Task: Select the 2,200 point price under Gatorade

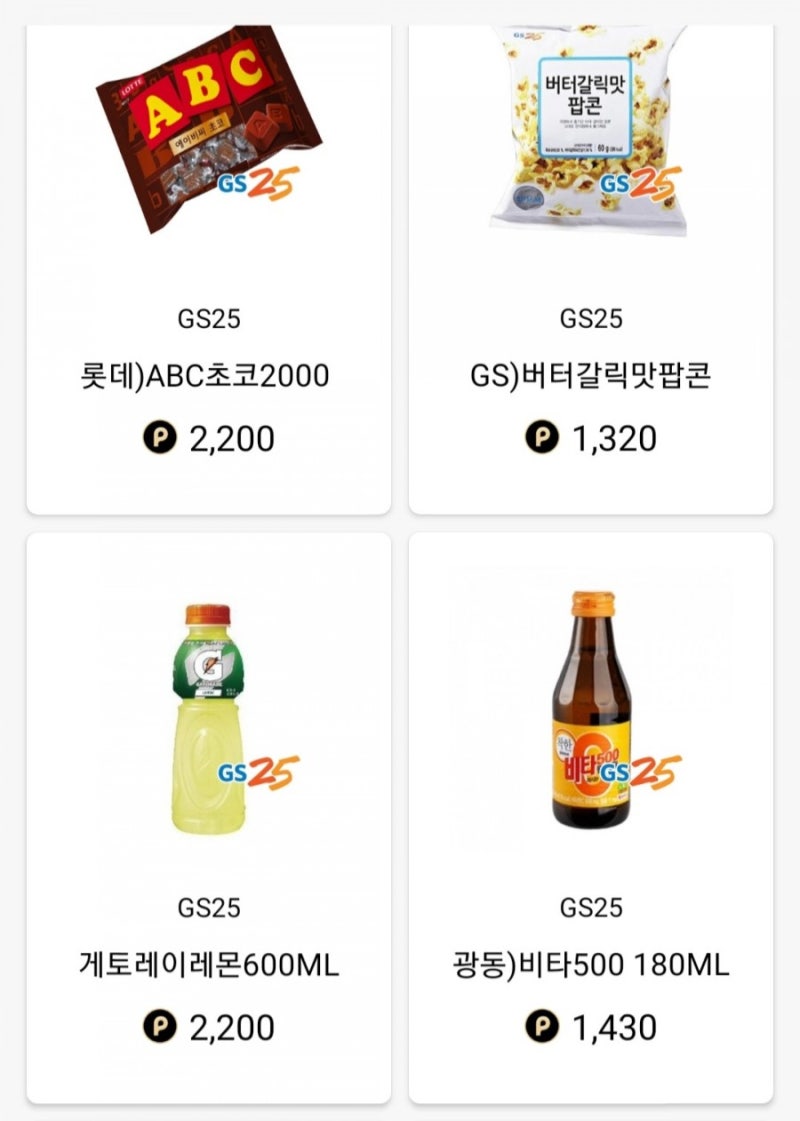Action: pyautogui.click(x=222, y=1024)
